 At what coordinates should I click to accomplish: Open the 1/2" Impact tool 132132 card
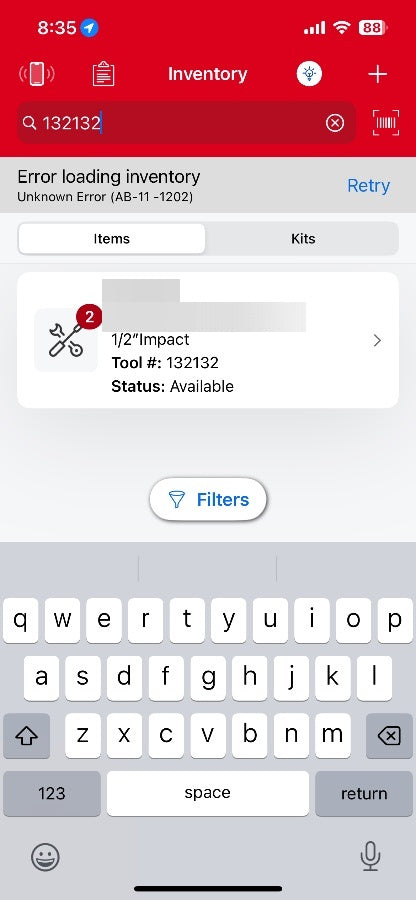[x=208, y=340]
